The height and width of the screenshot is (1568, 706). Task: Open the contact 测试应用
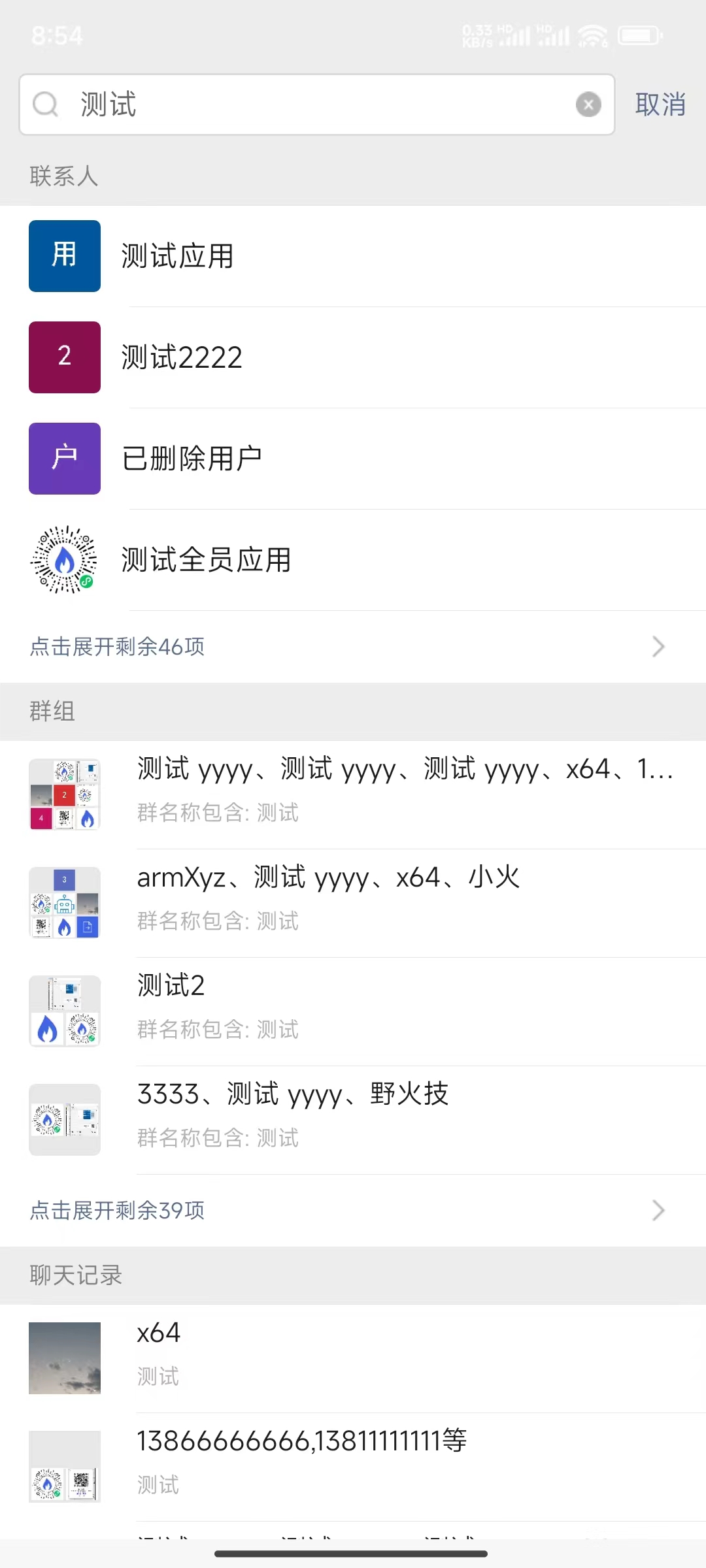pyautogui.click(x=353, y=256)
